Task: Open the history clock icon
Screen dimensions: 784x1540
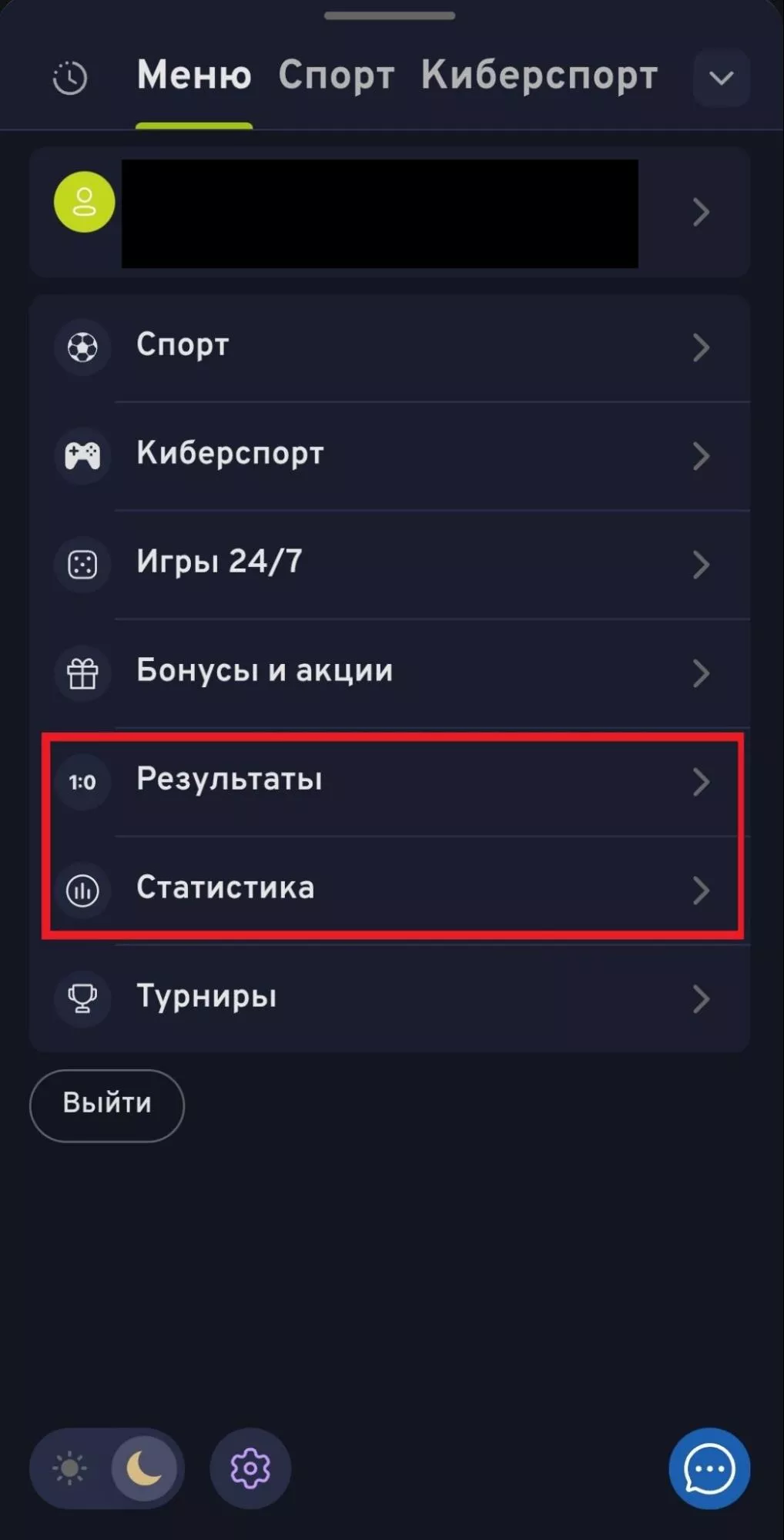Action: 70,78
